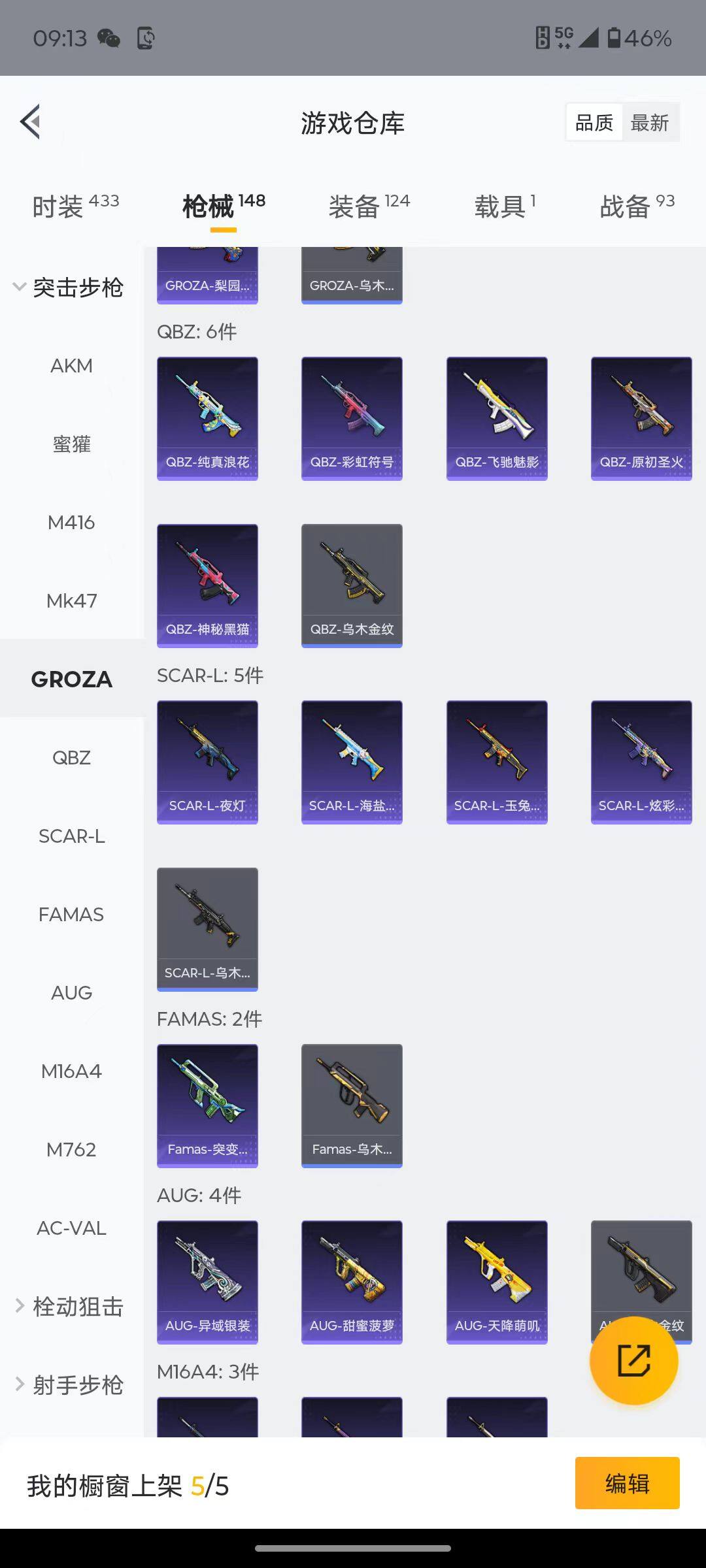Screen dimensions: 706x1568
Task: Sort the warehouse by 品质
Action: pyautogui.click(x=594, y=123)
